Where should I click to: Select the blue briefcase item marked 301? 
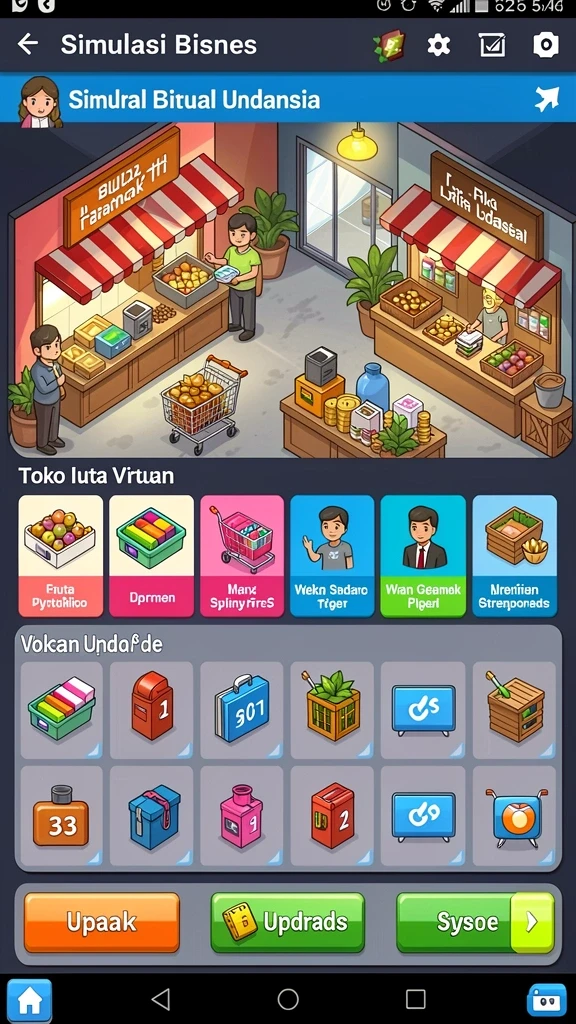[242, 710]
